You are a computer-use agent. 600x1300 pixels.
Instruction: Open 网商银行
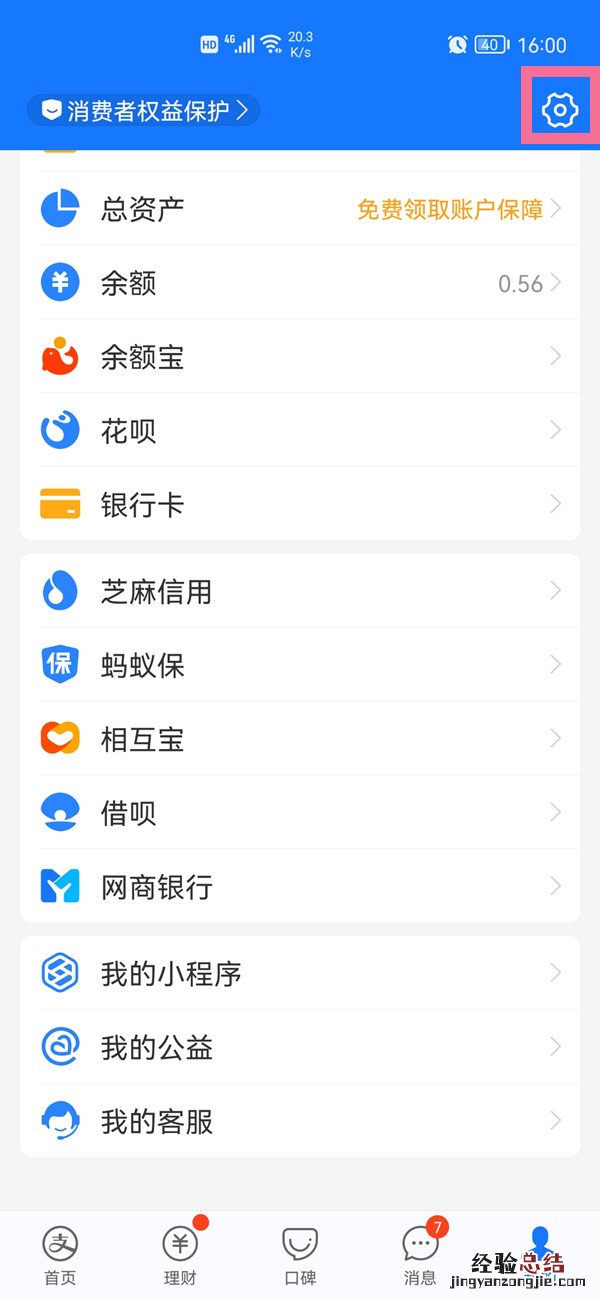[300, 887]
